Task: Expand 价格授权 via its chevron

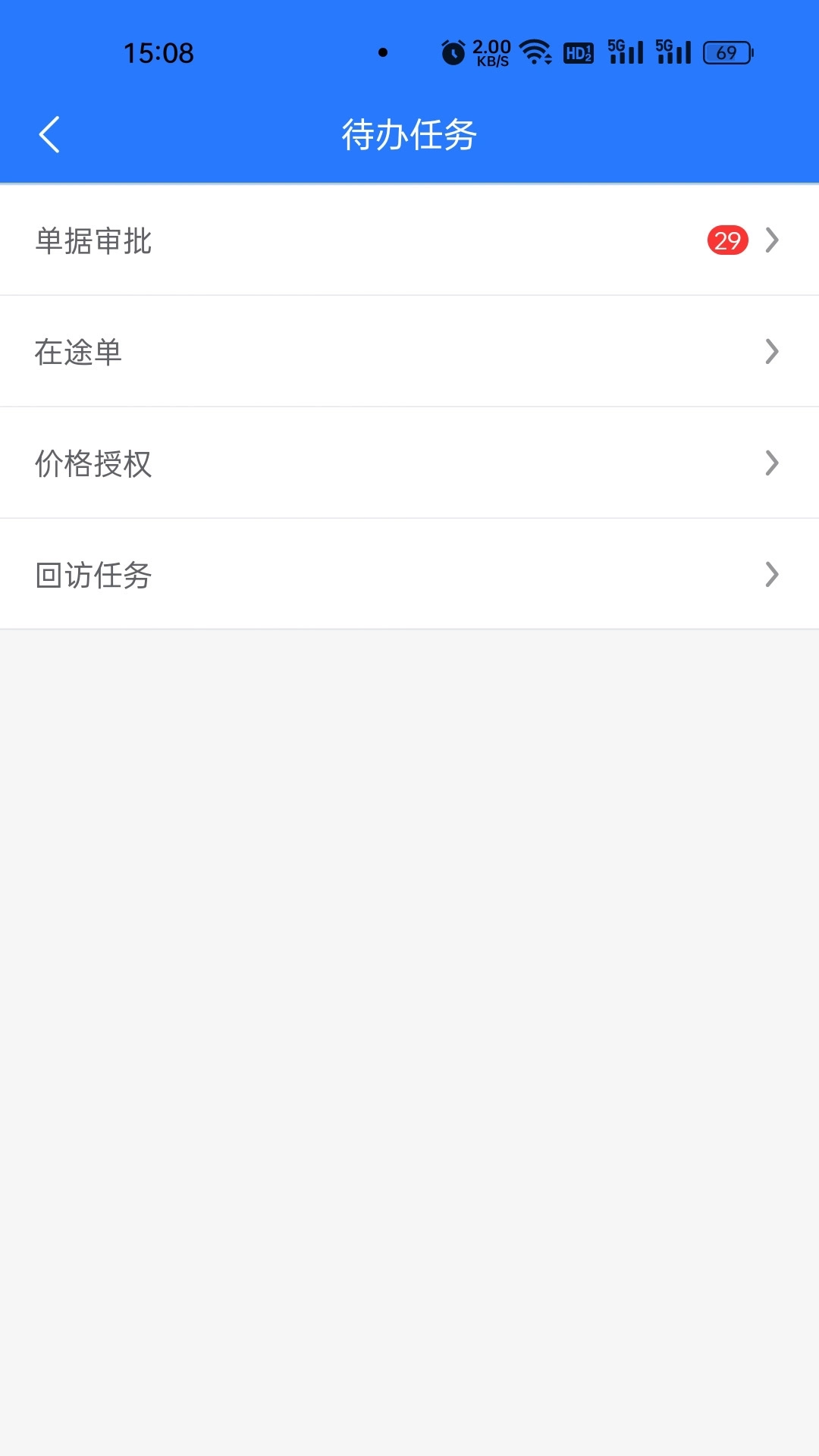Action: pos(772,463)
